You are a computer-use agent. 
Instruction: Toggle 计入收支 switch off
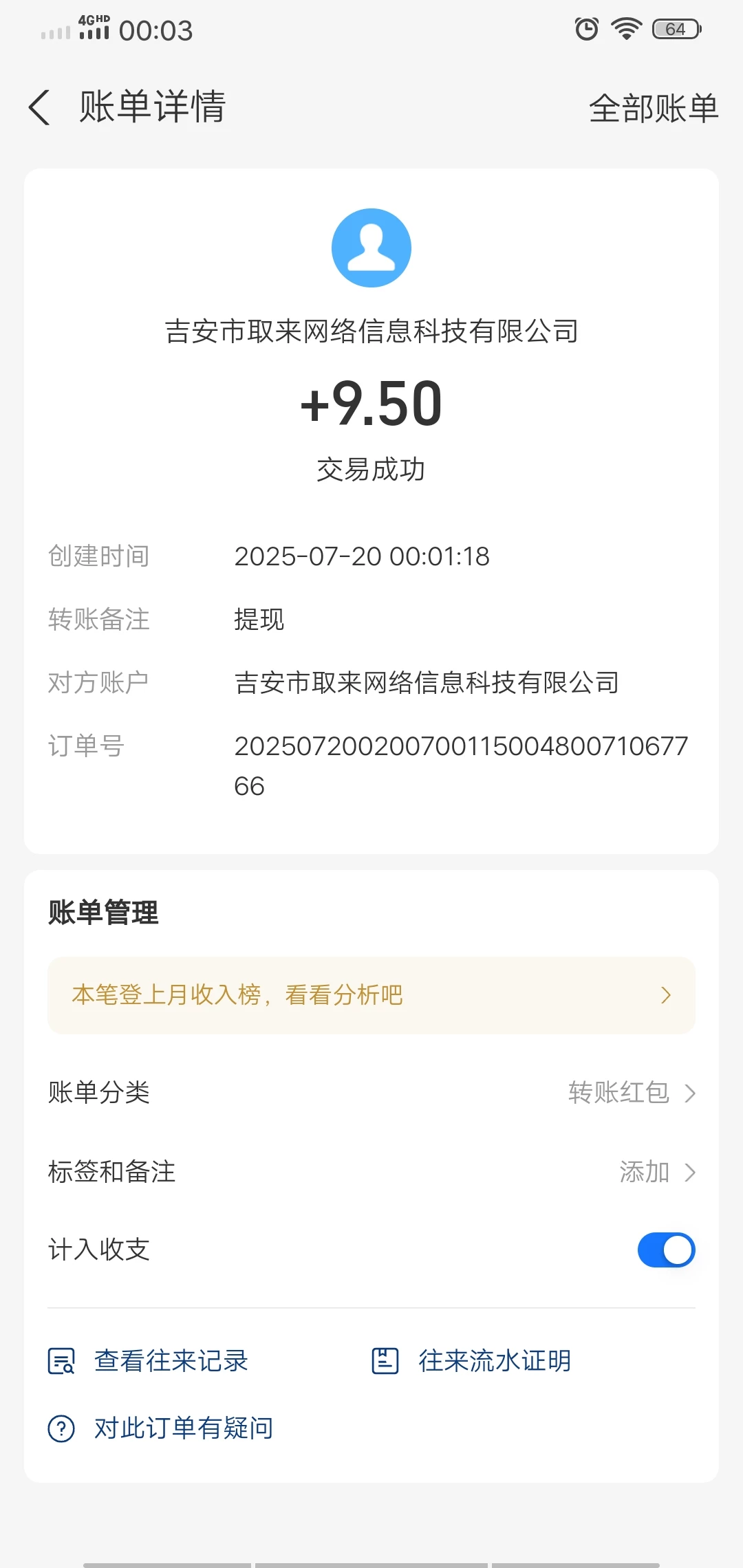(666, 1250)
